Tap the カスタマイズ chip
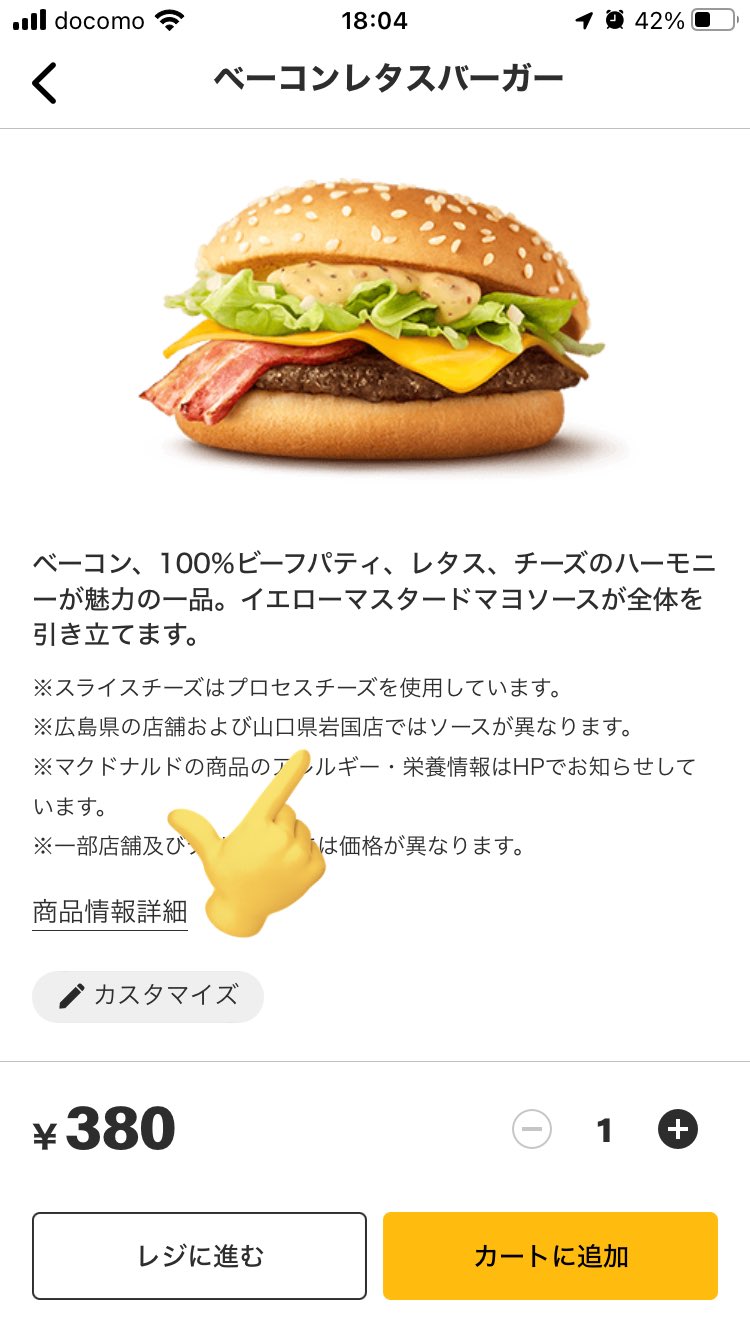 tap(148, 996)
